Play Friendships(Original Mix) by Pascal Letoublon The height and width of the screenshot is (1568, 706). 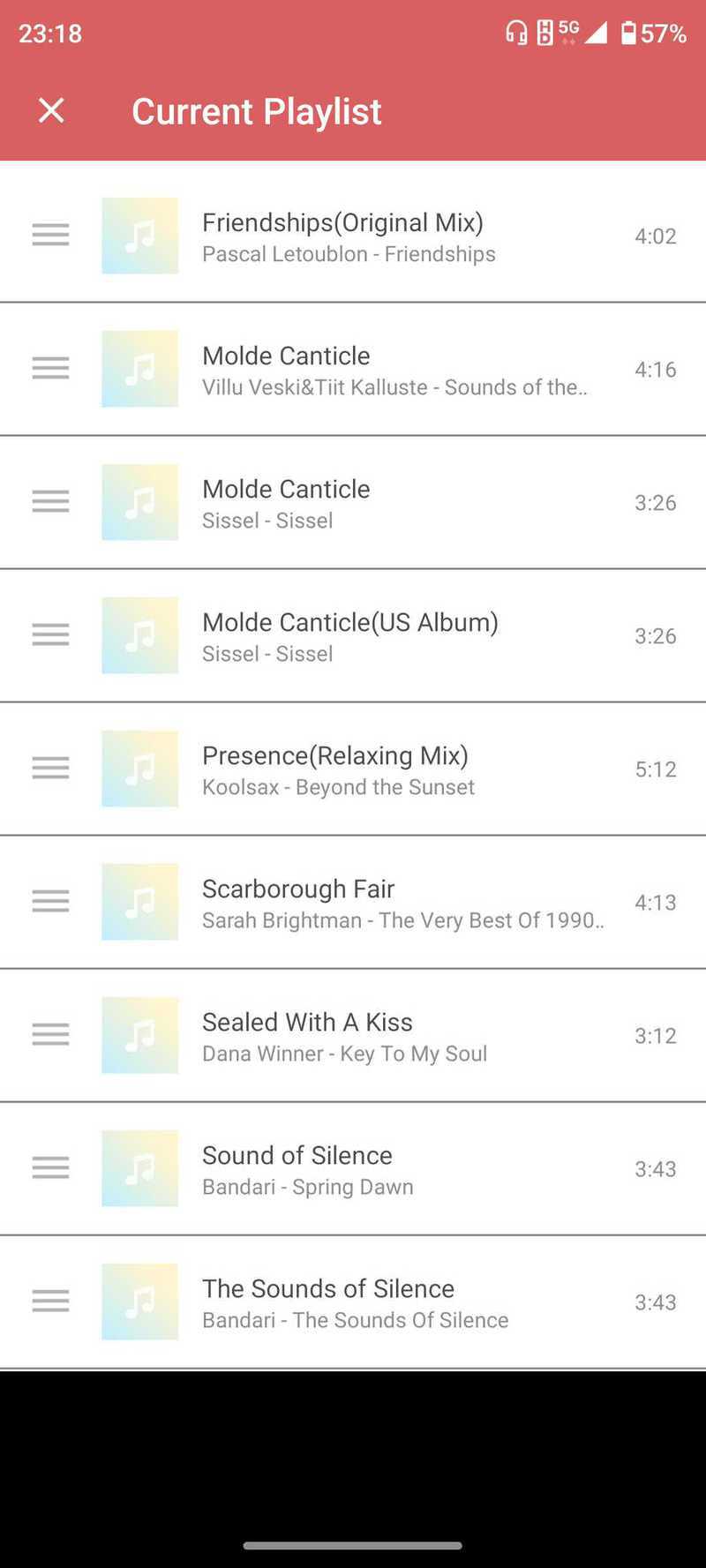[x=353, y=236]
